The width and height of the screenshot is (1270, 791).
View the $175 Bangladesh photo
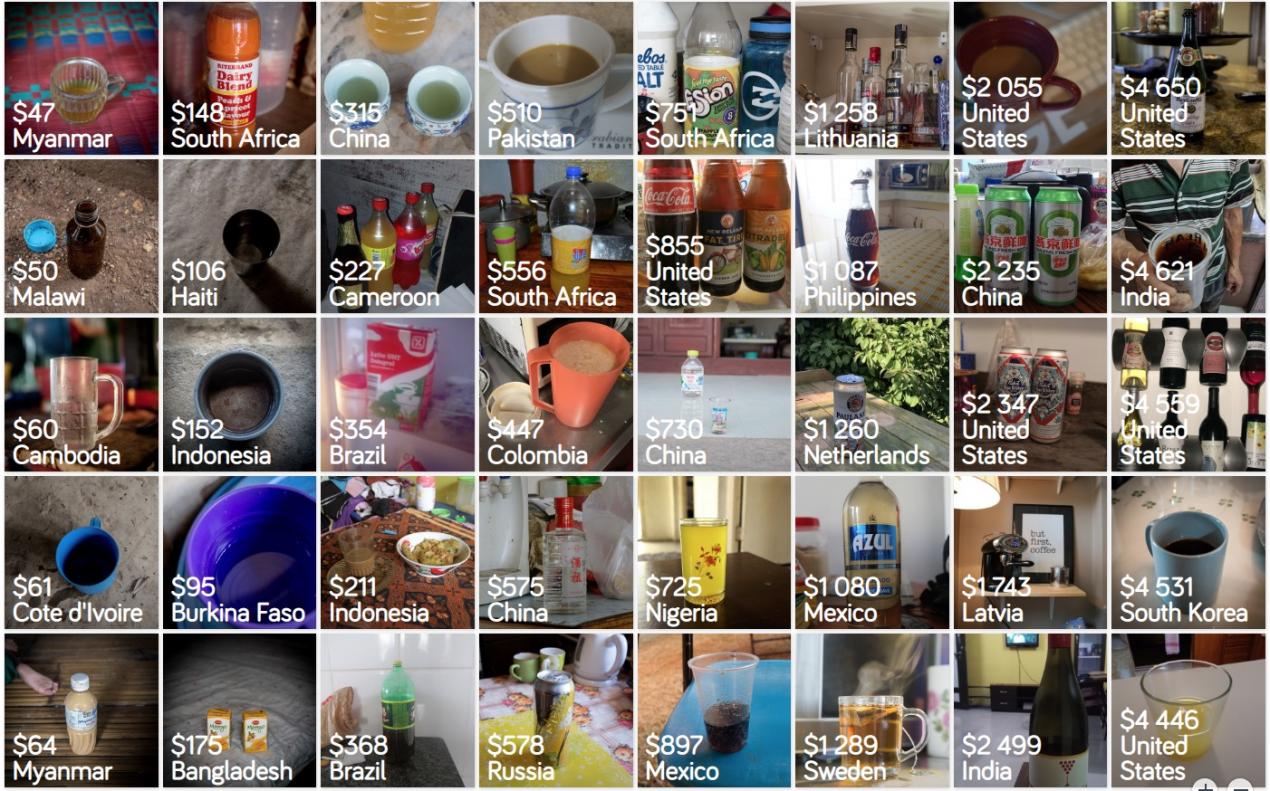pos(239,710)
